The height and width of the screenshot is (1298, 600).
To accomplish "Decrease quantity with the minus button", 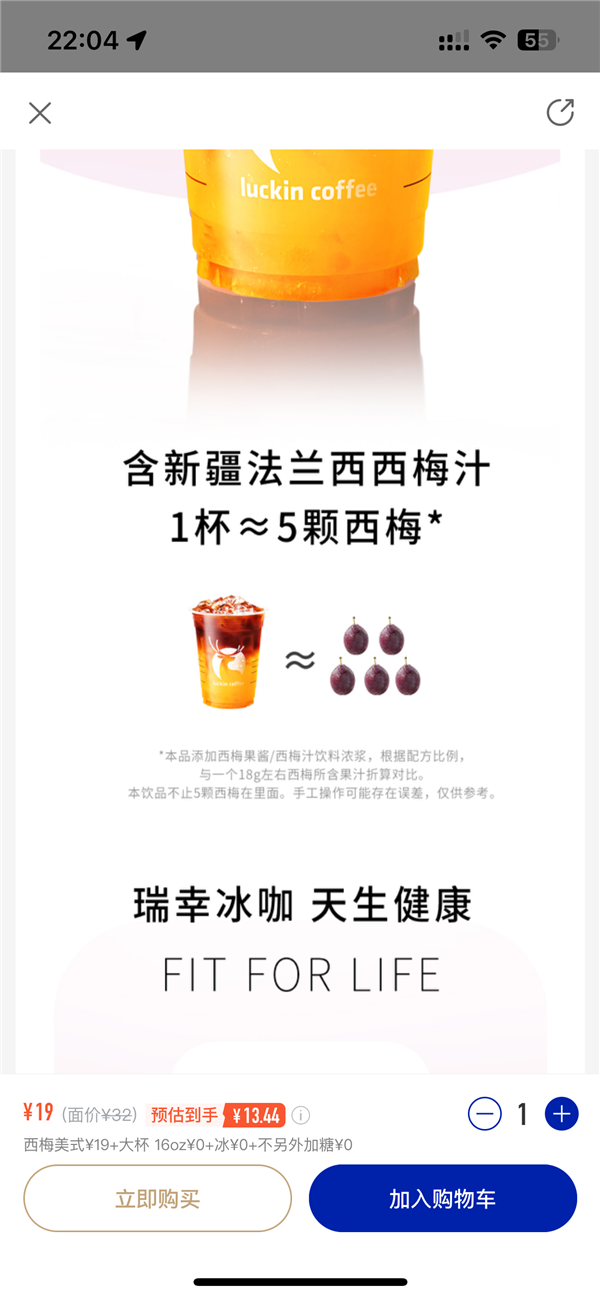I will tap(485, 1113).
